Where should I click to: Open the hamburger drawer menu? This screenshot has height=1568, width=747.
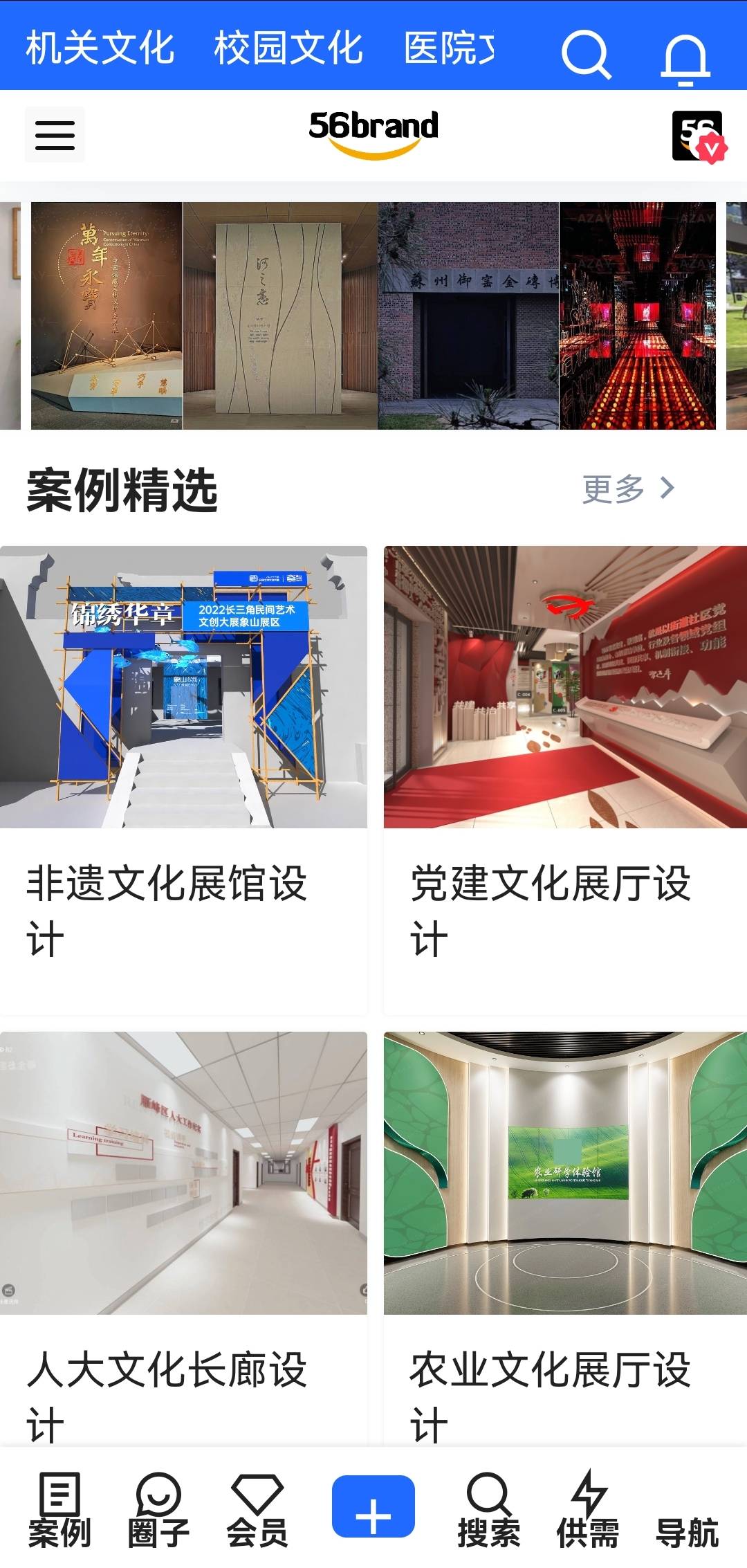(x=55, y=135)
